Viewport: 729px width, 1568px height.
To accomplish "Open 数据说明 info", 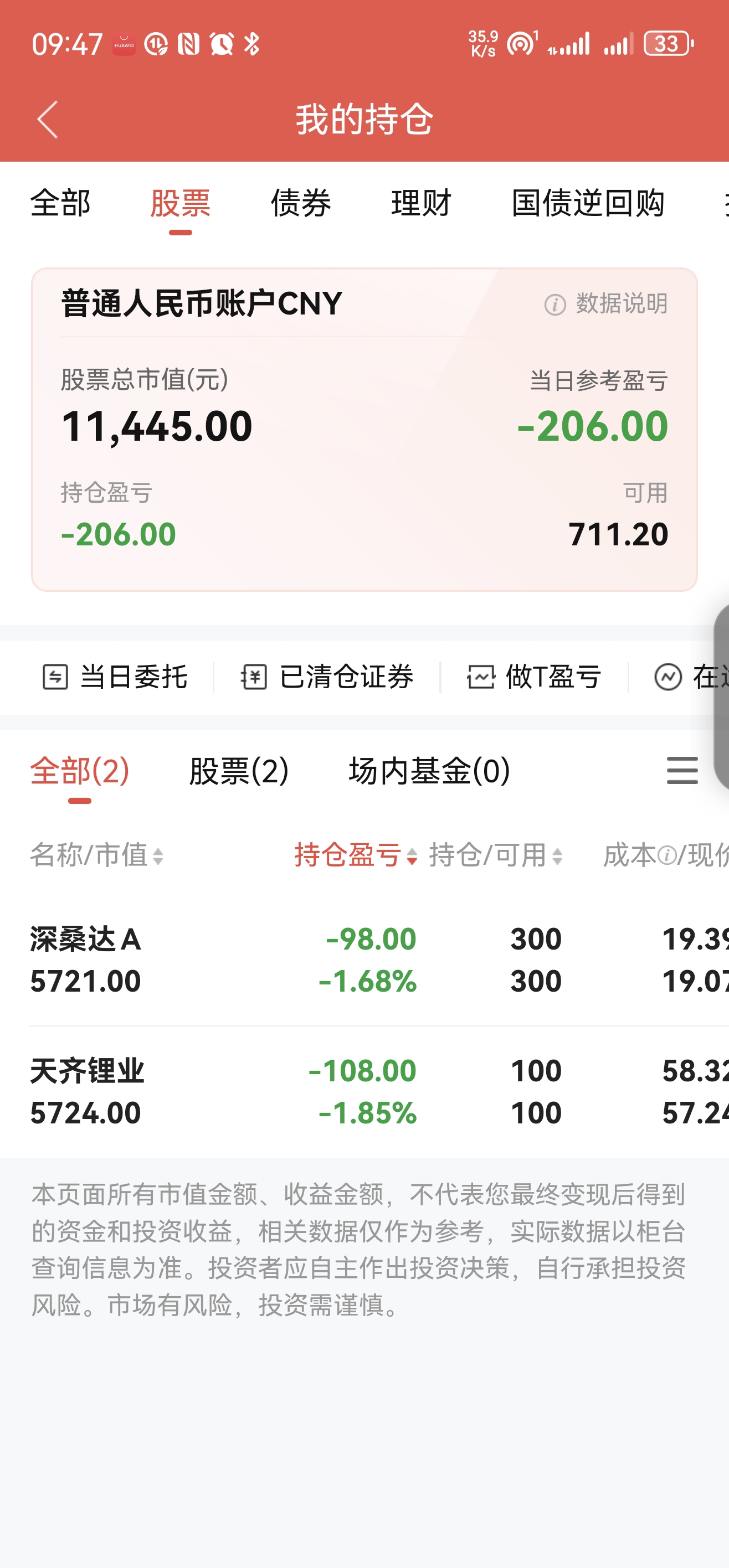I will 607,304.
